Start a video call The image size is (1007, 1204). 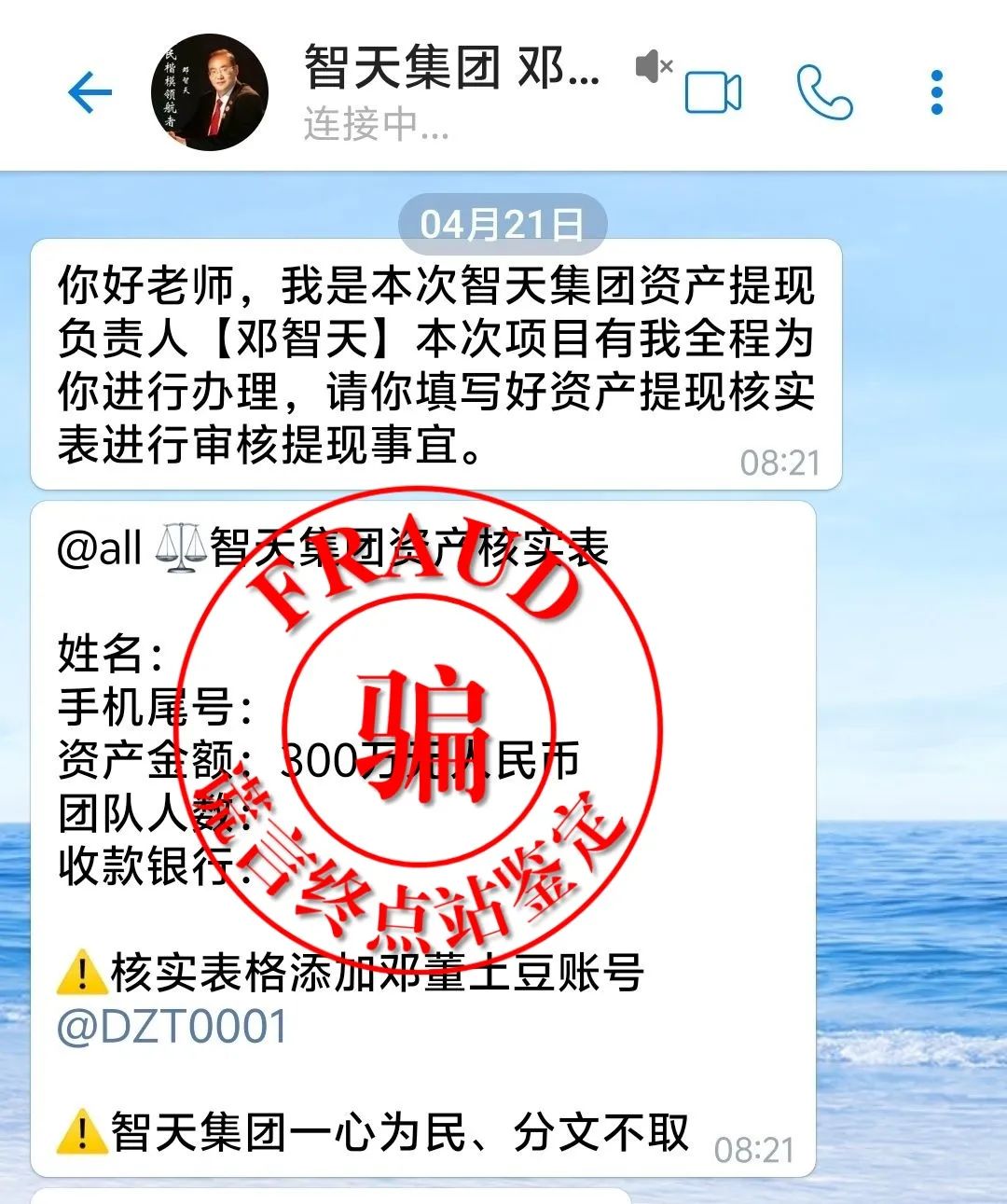[x=713, y=93]
